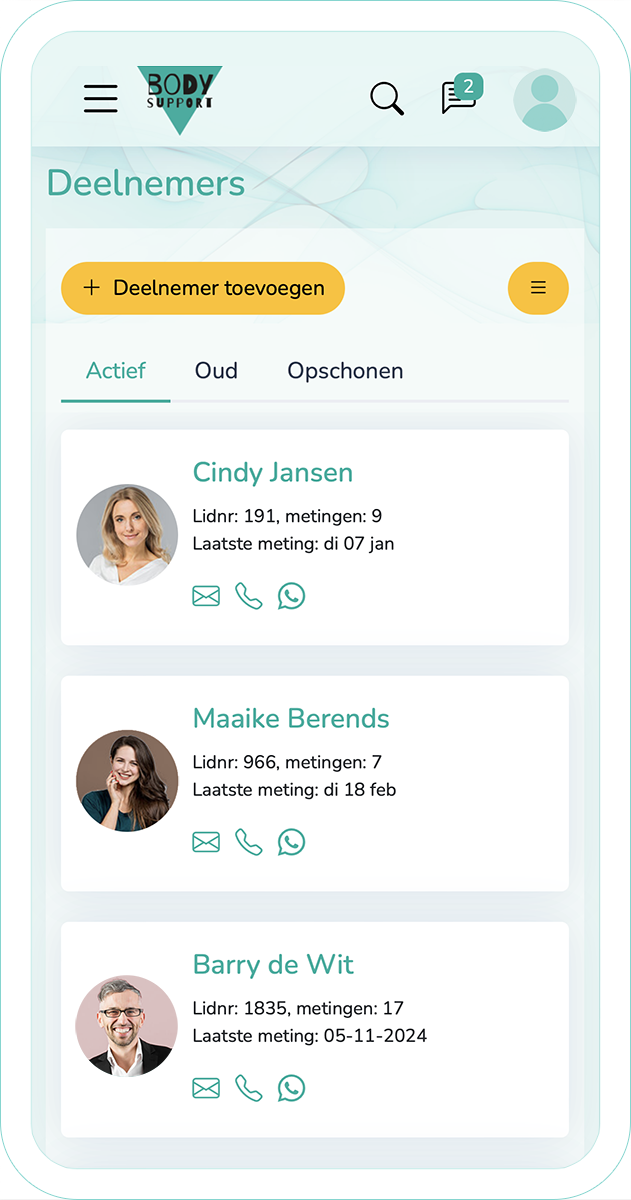Open the hamburger menu

coord(100,98)
